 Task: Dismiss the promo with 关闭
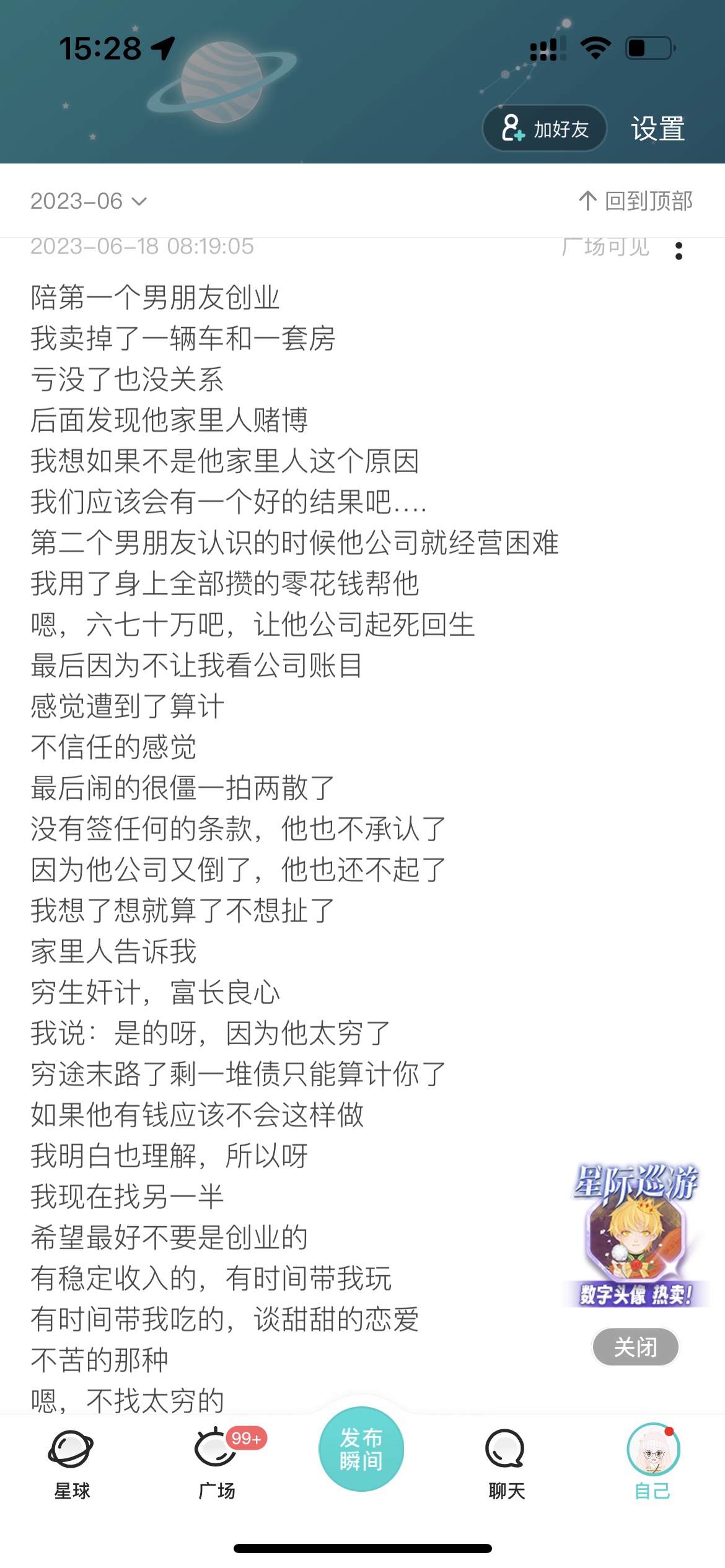point(636,1347)
